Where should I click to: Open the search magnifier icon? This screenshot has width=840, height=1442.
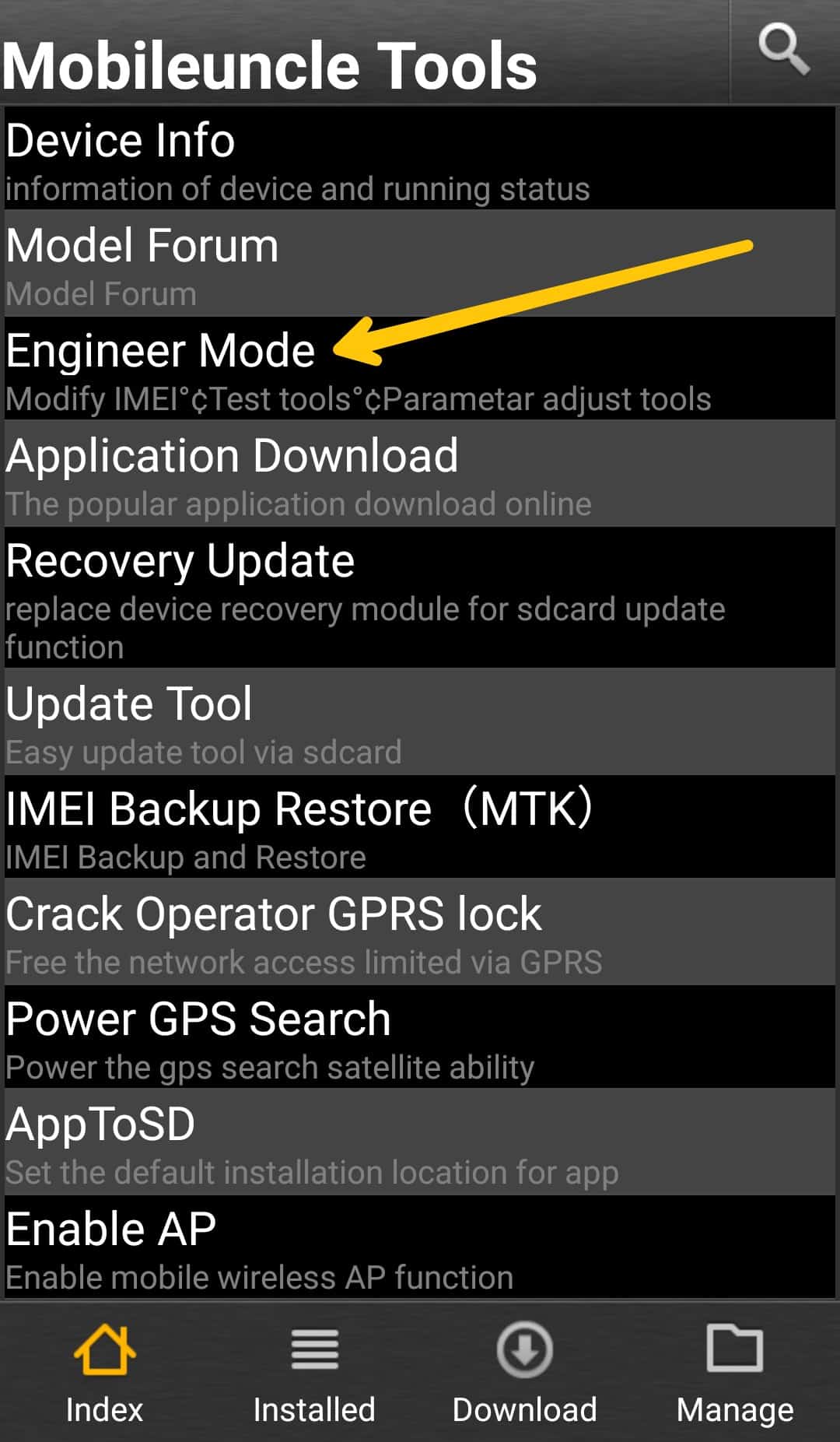(784, 51)
